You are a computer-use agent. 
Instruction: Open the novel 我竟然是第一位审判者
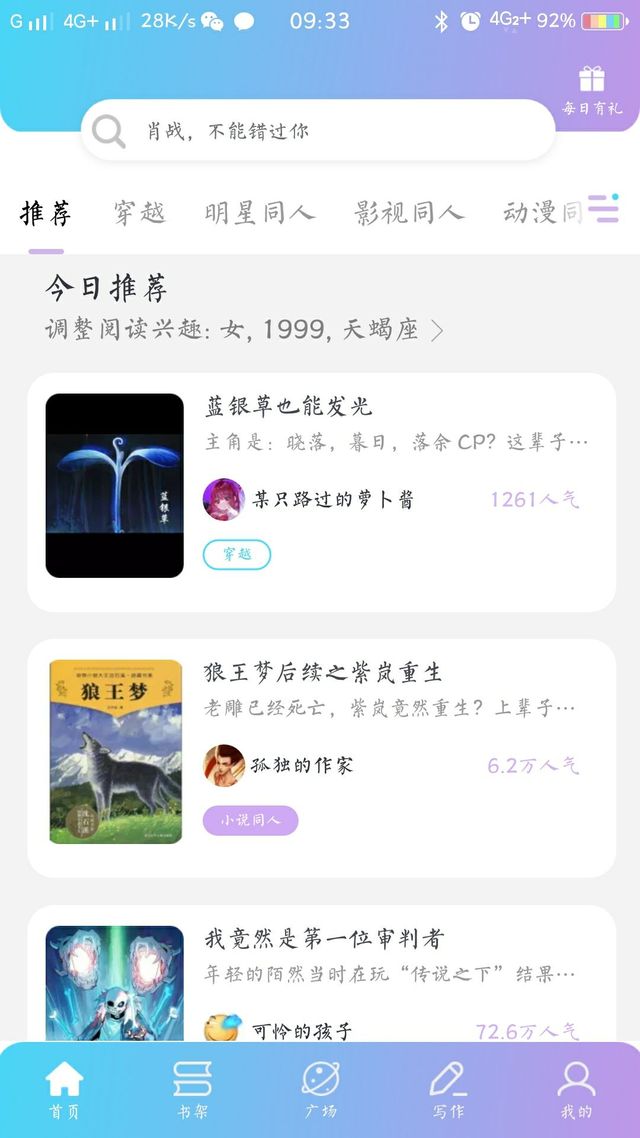[x=324, y=938]
